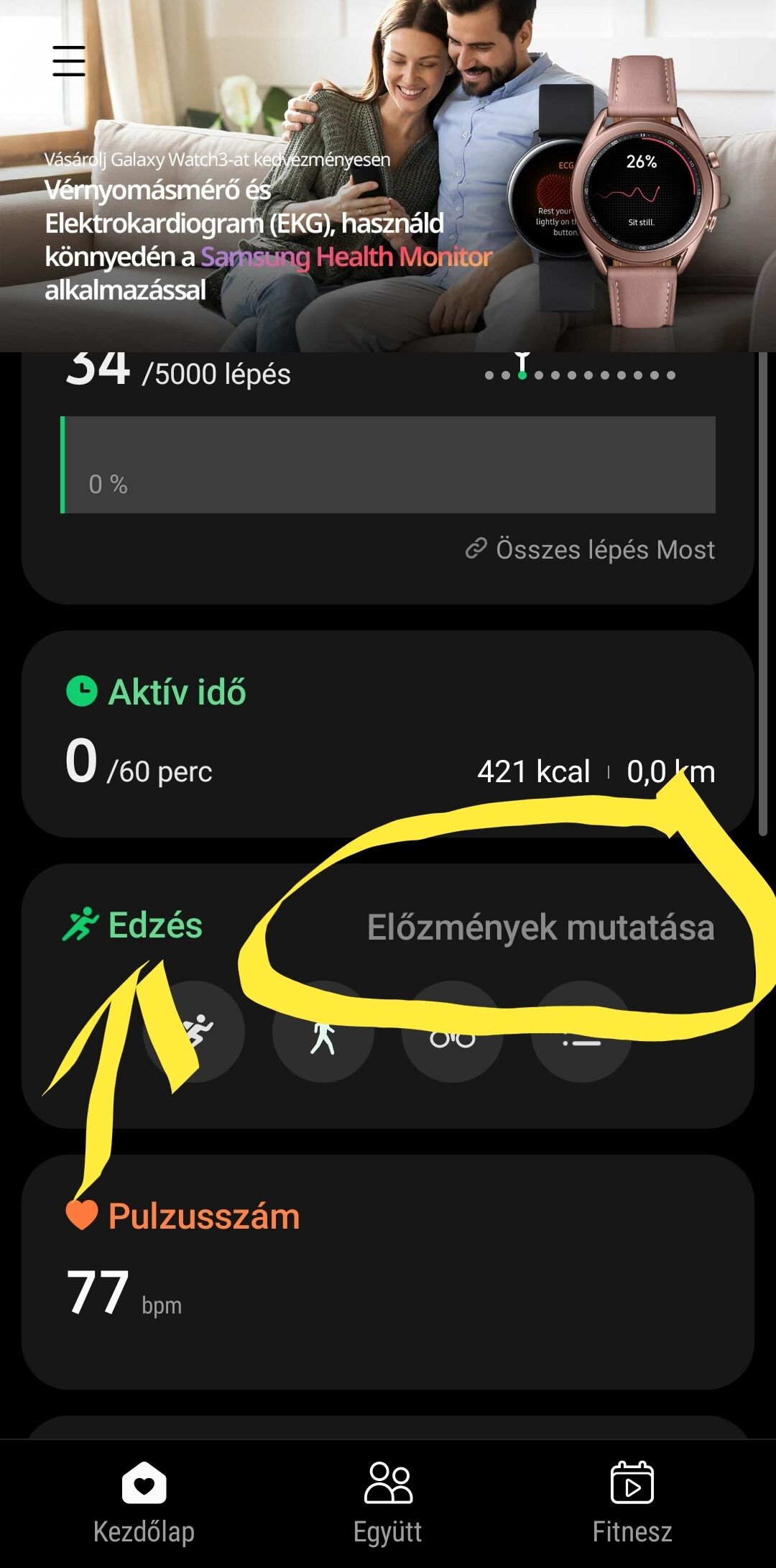Viewport: 776px width, 1568px height.
Task: Open the hamburger drawer menu
Action: click(x=69, y=61)
